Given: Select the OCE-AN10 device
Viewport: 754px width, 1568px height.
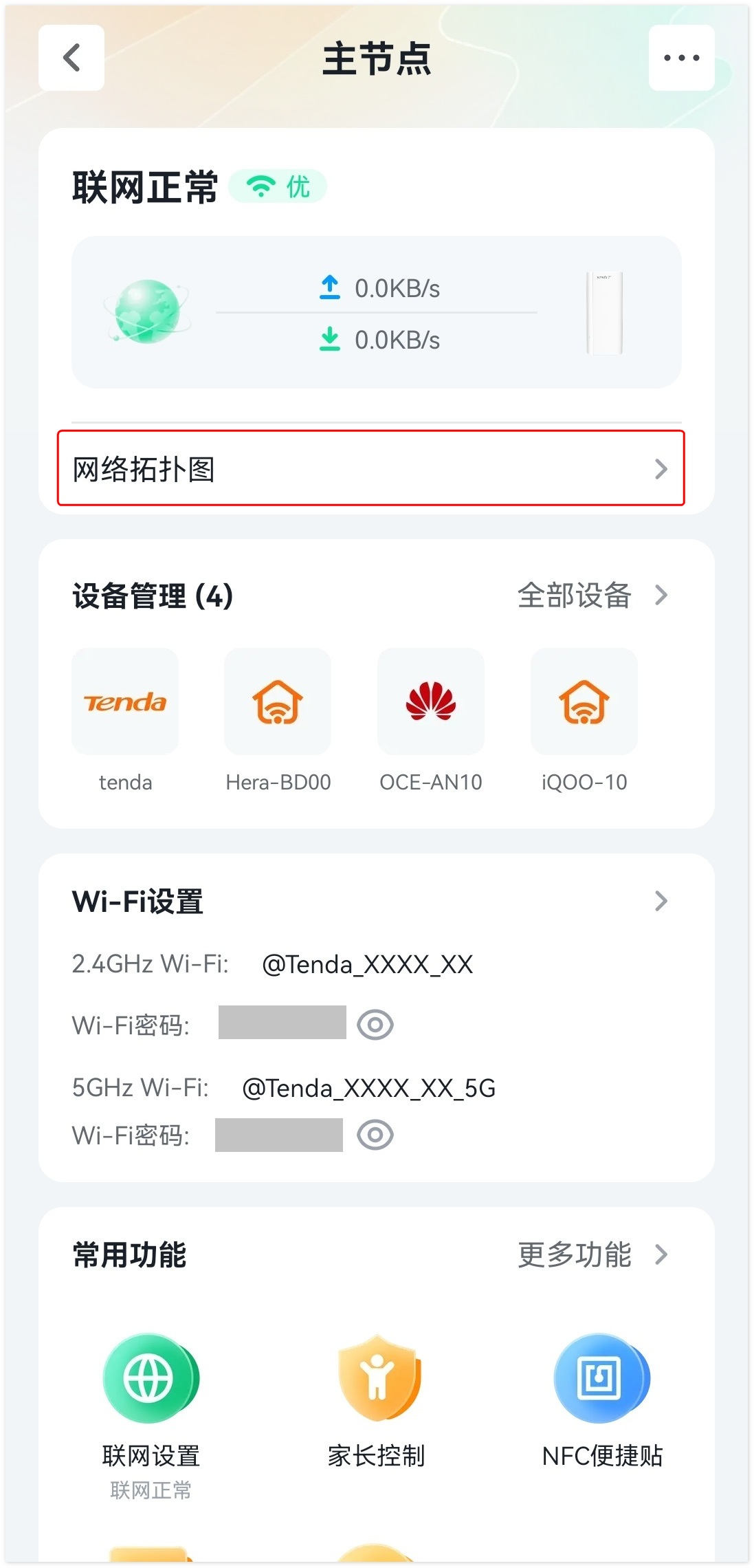Looking at the screenshot, I should (431, 702).
